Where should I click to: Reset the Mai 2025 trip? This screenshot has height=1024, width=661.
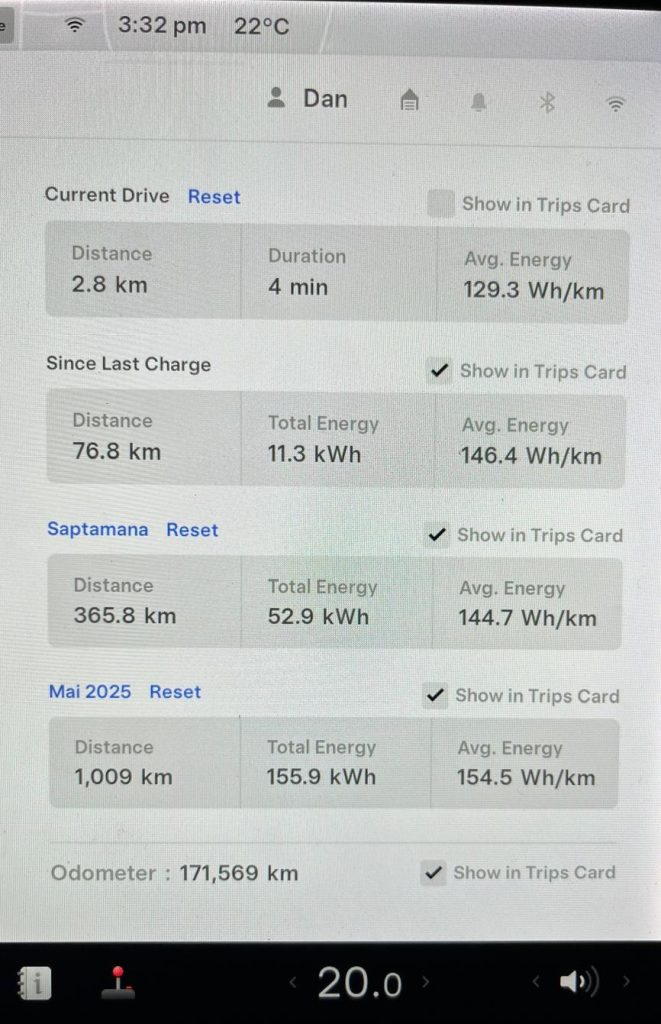(175, 691)
